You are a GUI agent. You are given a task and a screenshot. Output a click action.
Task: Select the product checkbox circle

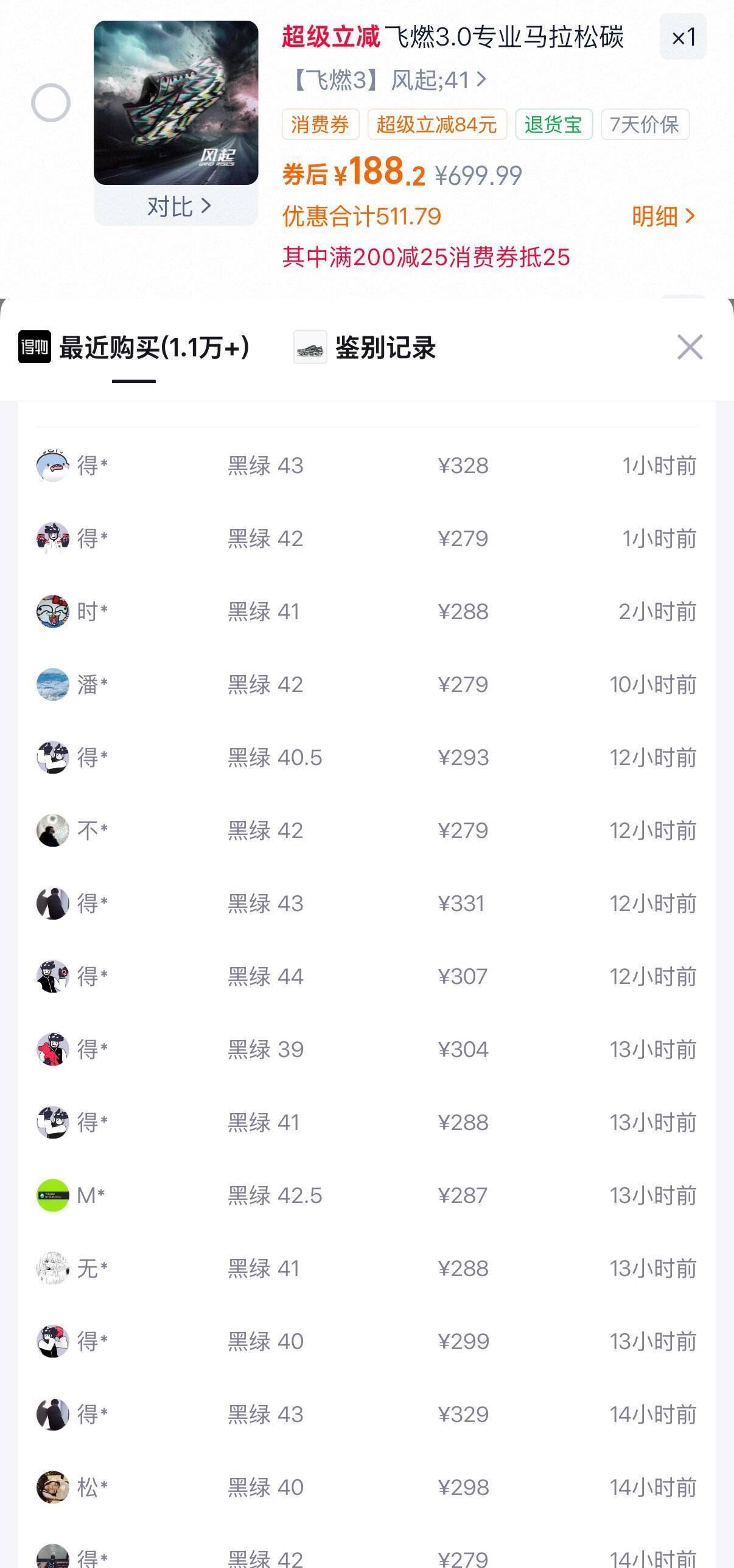tap(51, 103)
